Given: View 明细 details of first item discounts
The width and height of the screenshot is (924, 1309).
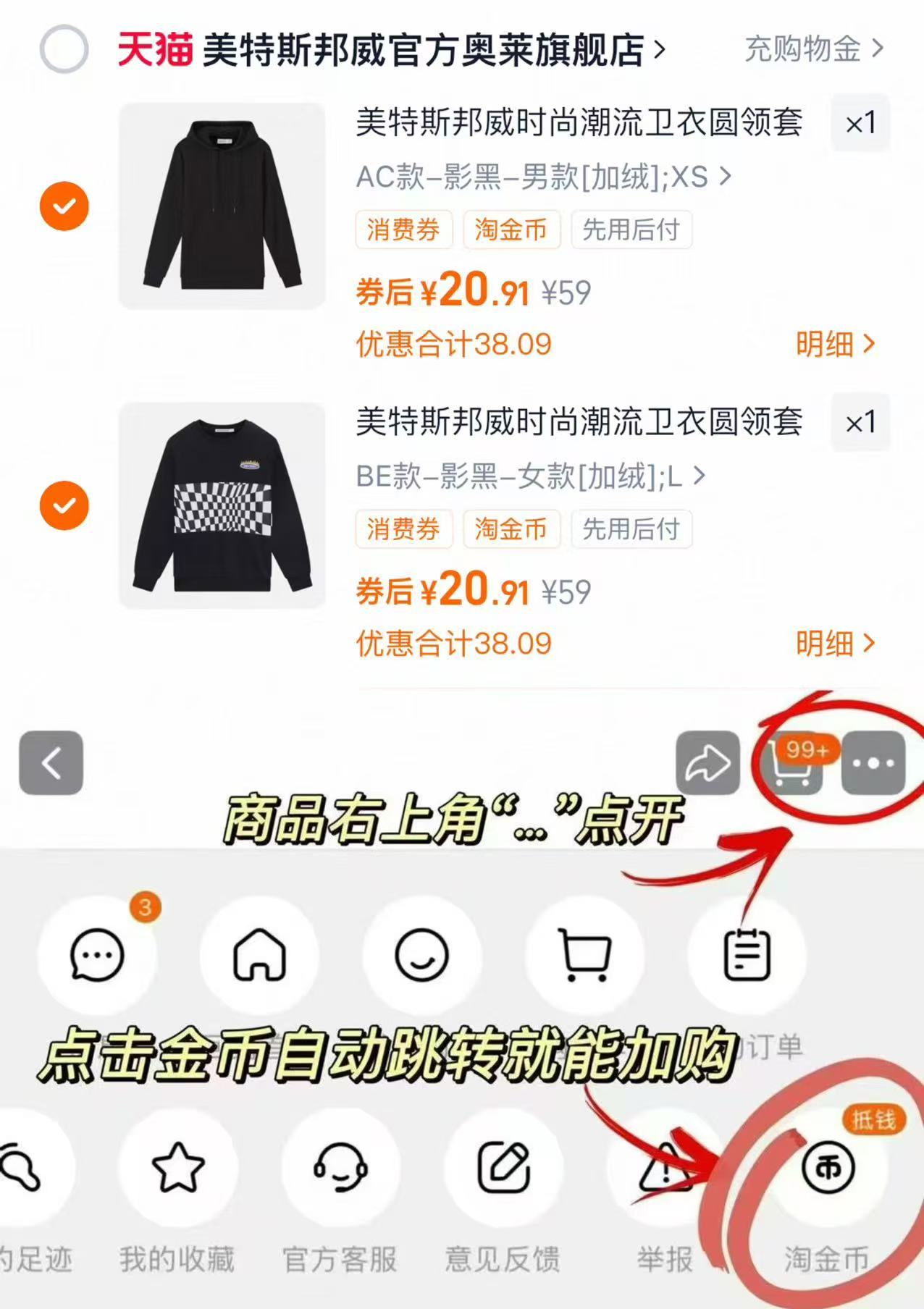Looking at the screenshot, I should (x=836, y=346).
